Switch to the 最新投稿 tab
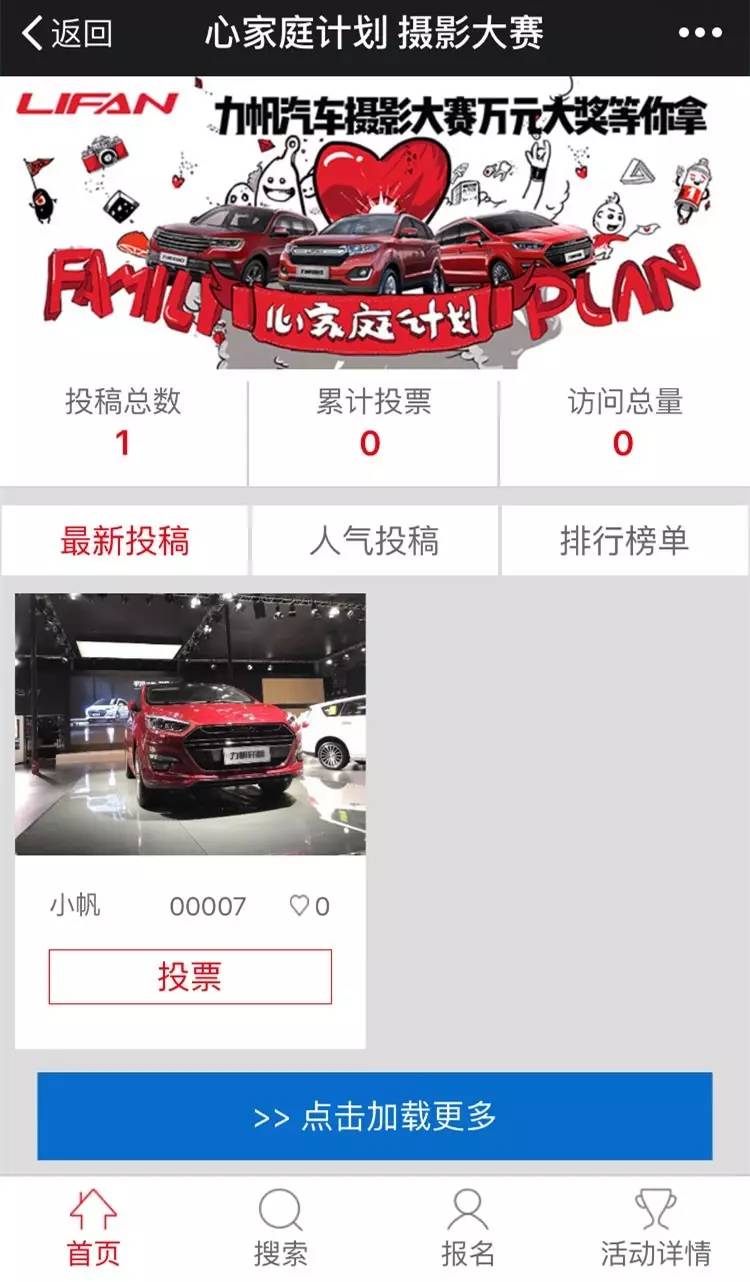Viewport: 750px width, 1282px height. [124, 541]
